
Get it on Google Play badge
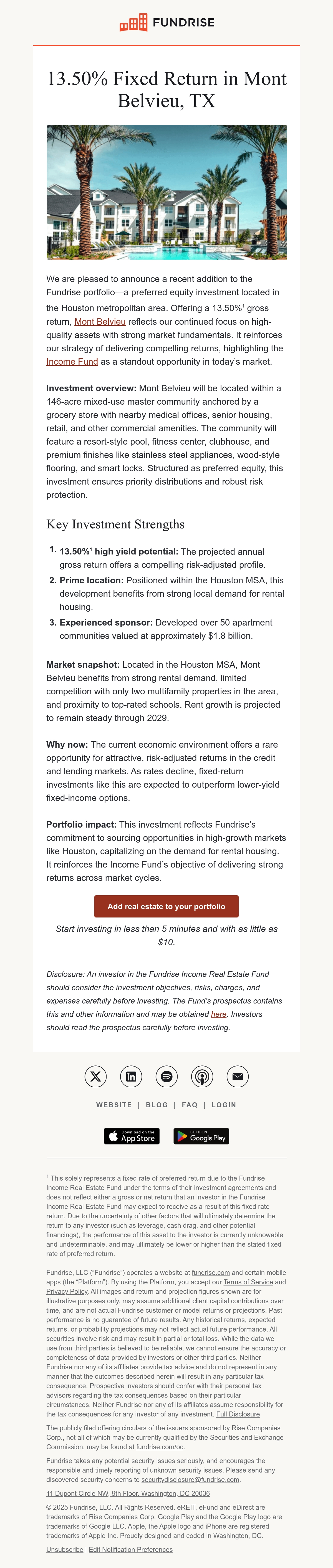pos(201,1136)
